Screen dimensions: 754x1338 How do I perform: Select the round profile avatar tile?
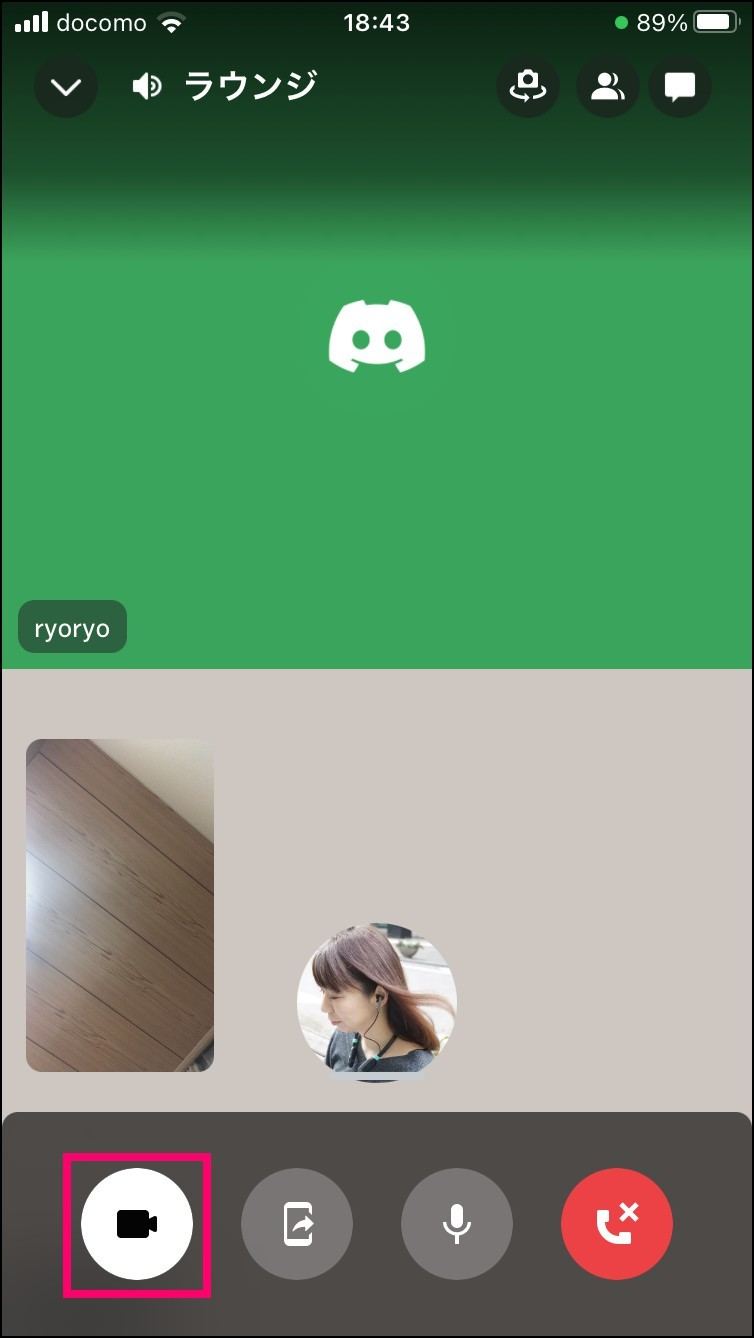coord(377,1002)
